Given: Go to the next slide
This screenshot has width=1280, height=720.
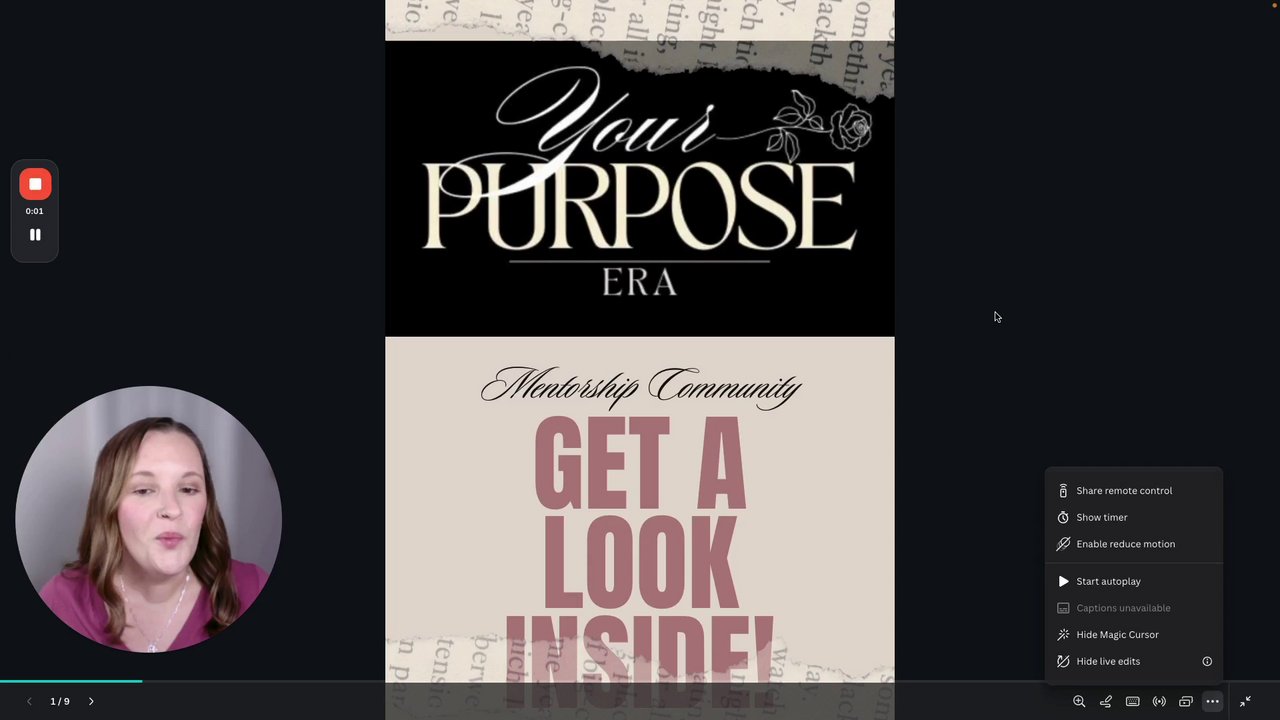Looking at the screenshot, I should pos(91,701).
